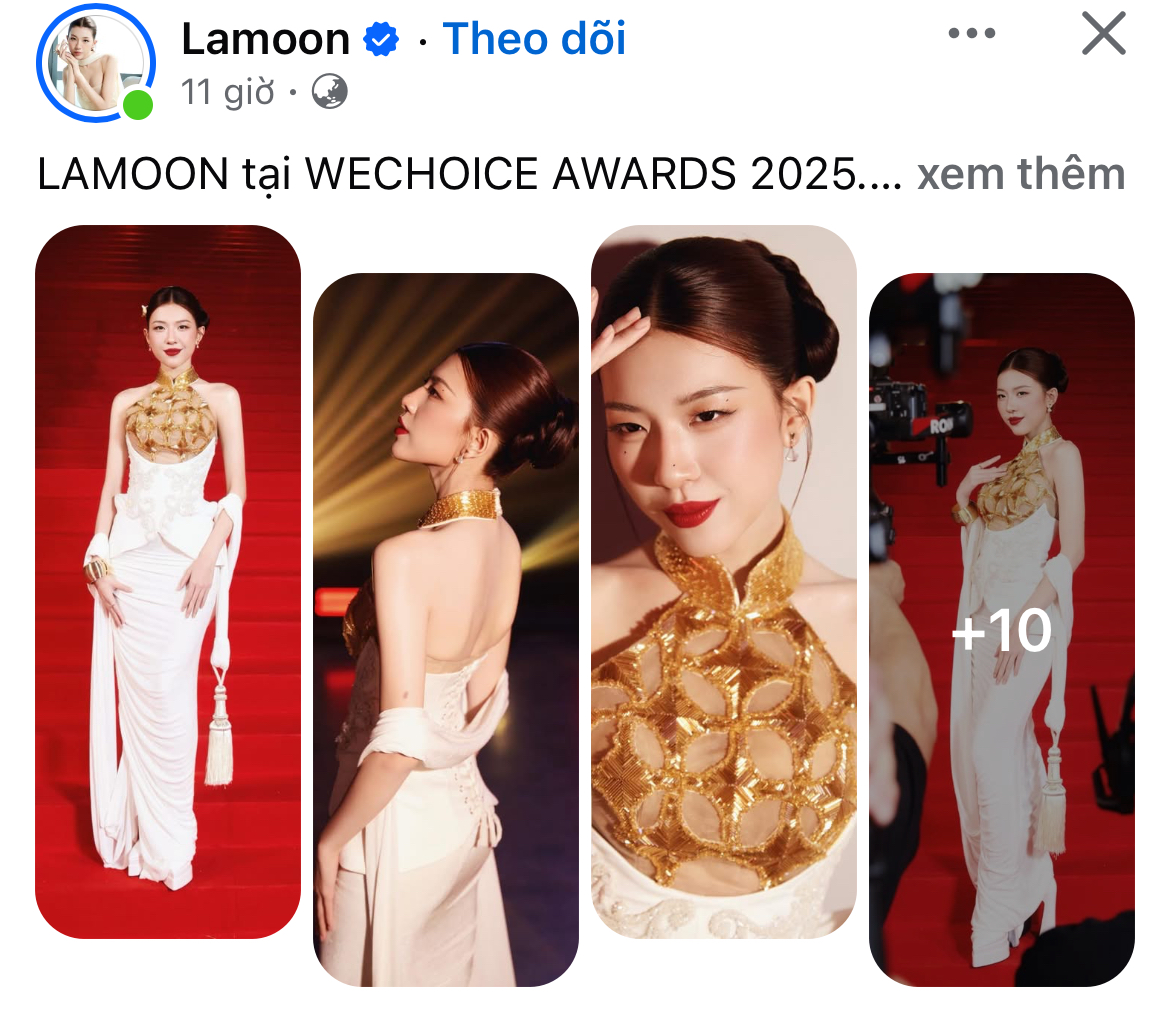Open Lamoon's profile picture
This screenshot has height=1022, width=1170.
(94, 62)
